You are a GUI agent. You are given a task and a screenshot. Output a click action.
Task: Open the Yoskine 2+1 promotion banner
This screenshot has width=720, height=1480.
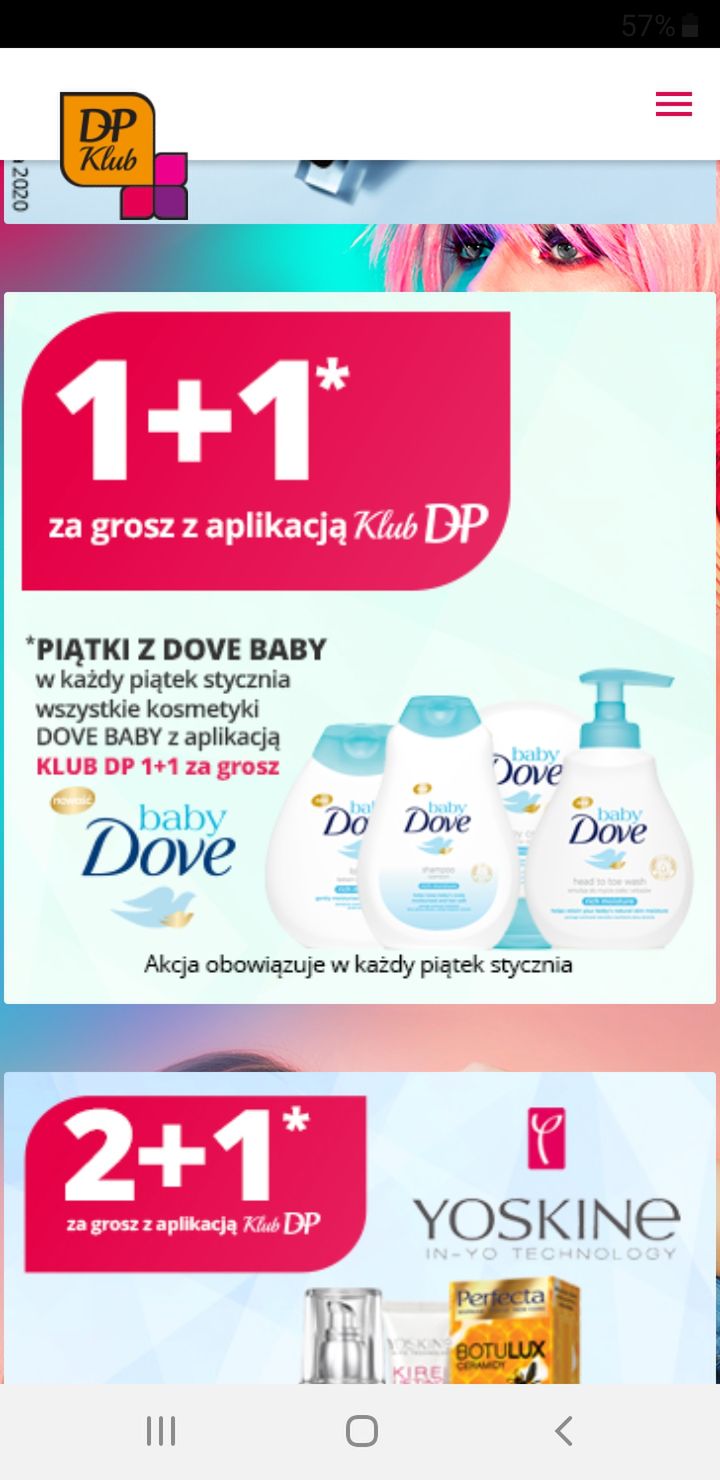(360, 1228)
